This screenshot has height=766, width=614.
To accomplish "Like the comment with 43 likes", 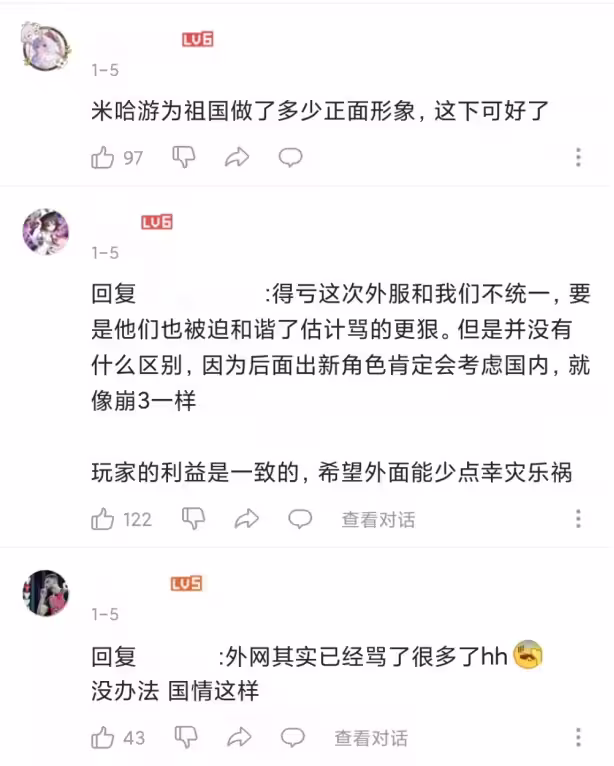I will pos(102,738).
